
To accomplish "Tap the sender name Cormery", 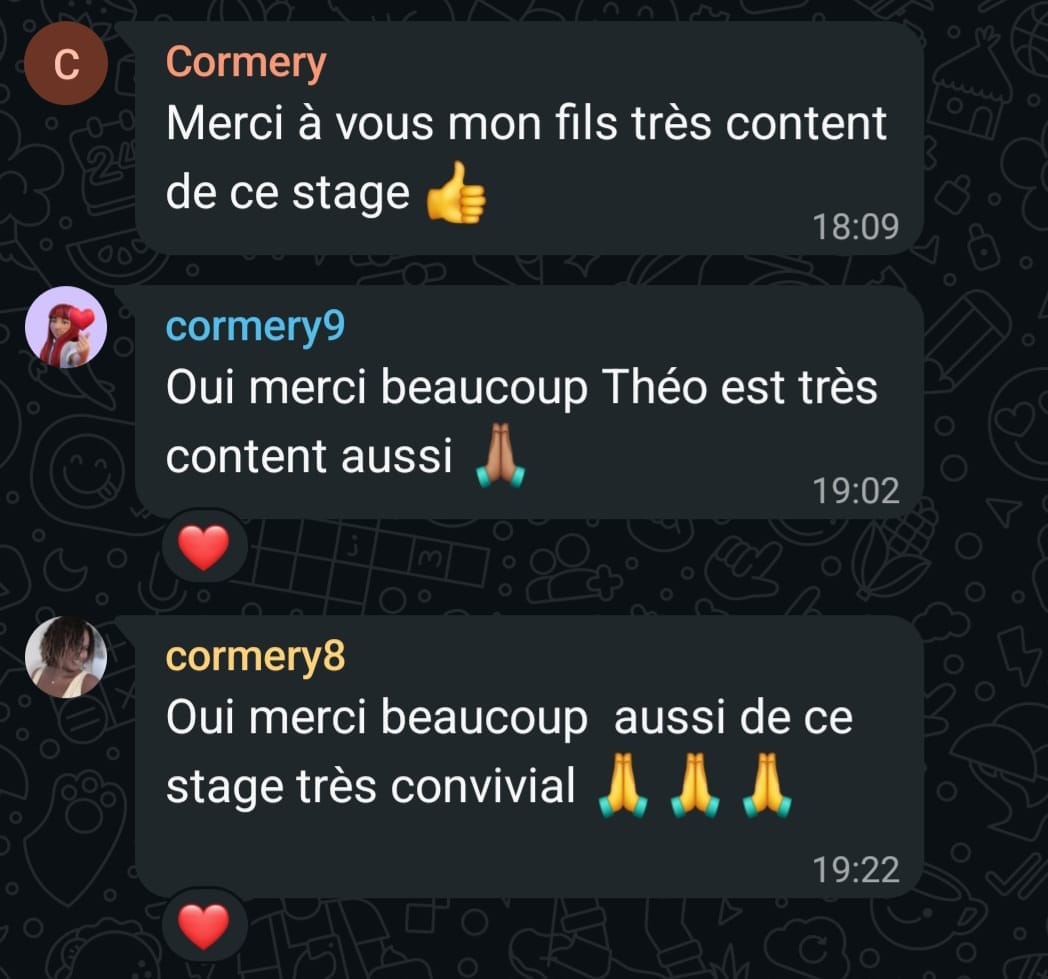I will point(246,64).
